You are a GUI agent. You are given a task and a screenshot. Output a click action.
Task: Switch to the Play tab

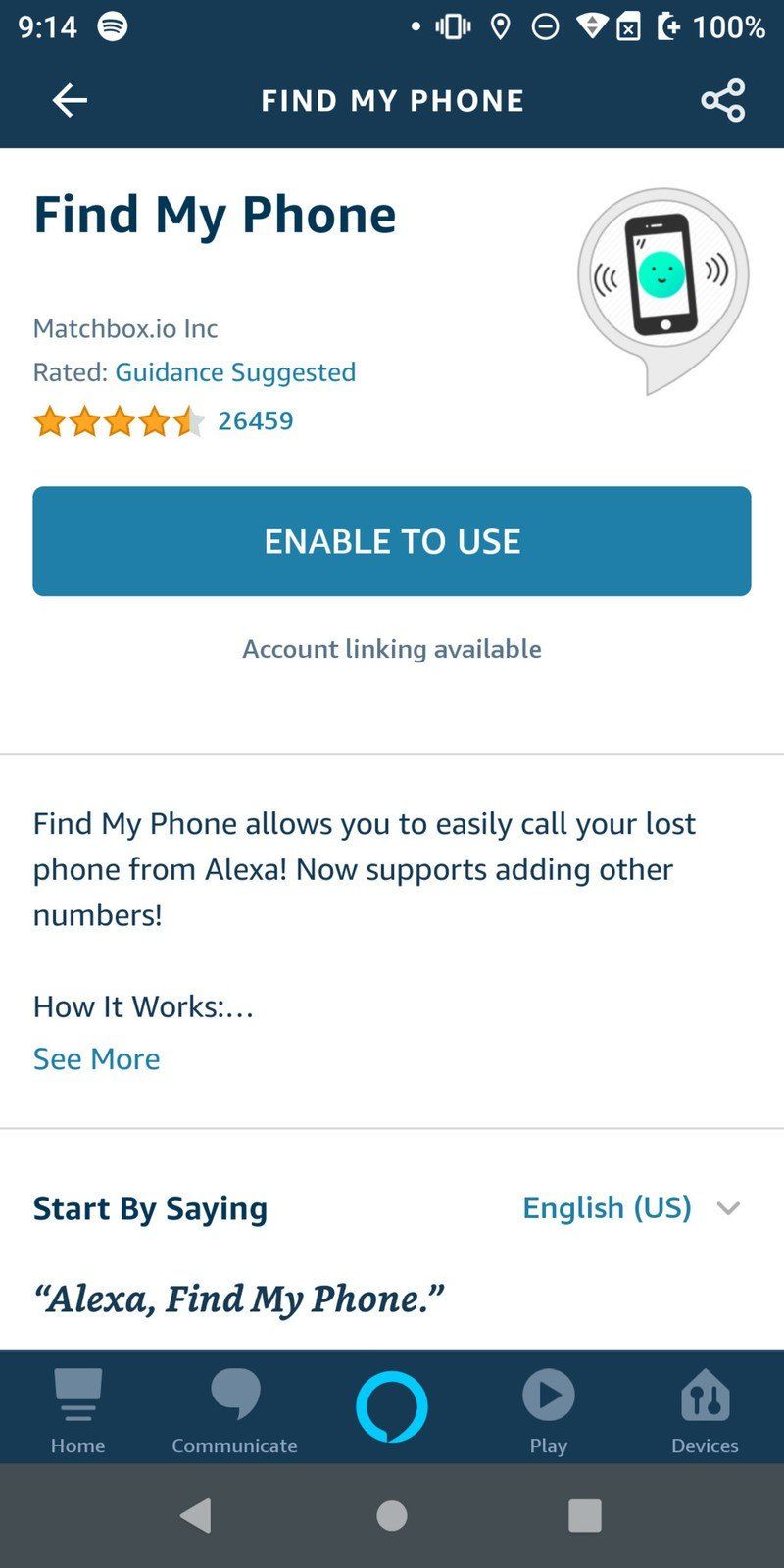[548, 1409]
